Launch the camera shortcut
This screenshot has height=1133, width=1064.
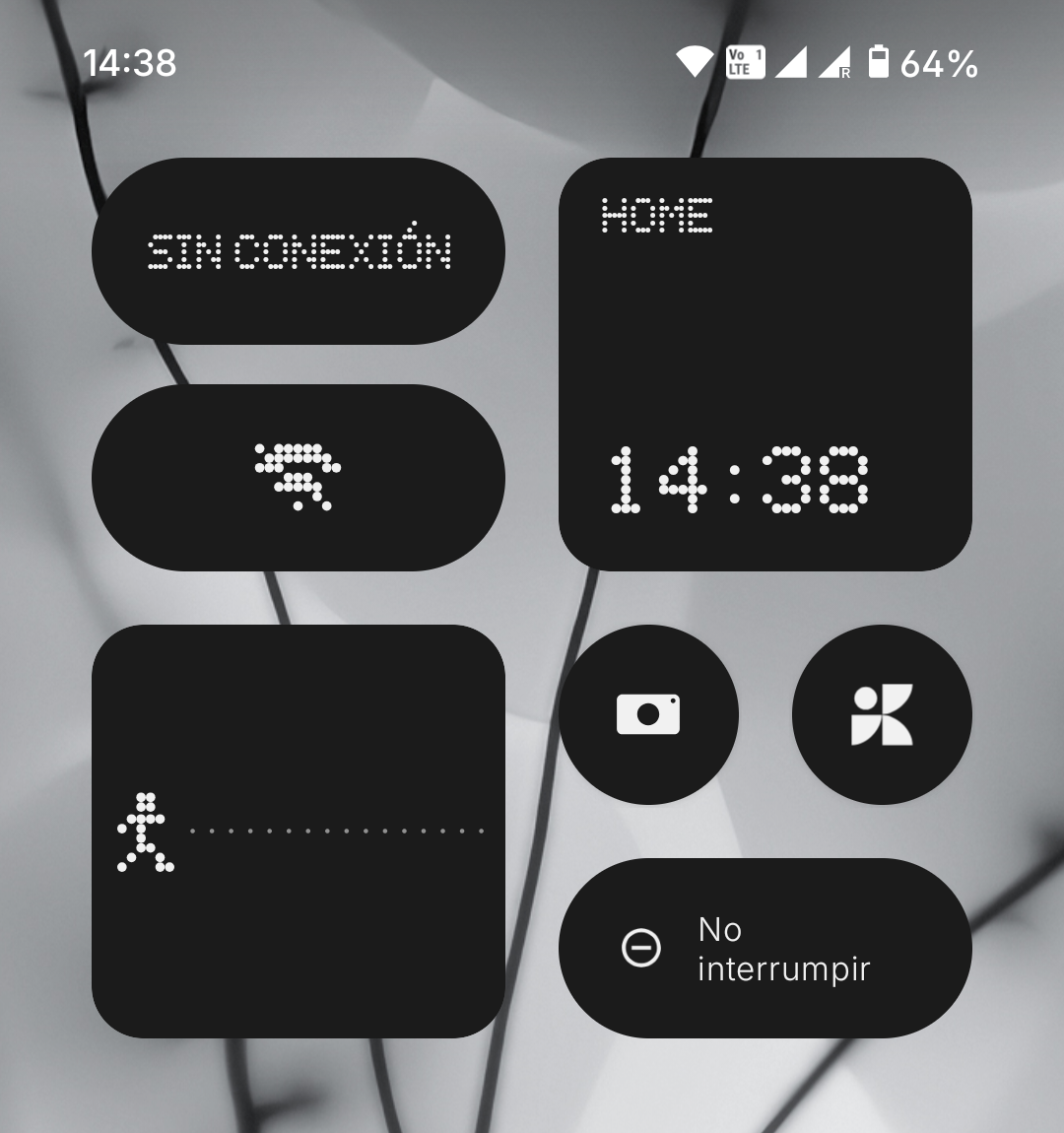tap(648, 714)
